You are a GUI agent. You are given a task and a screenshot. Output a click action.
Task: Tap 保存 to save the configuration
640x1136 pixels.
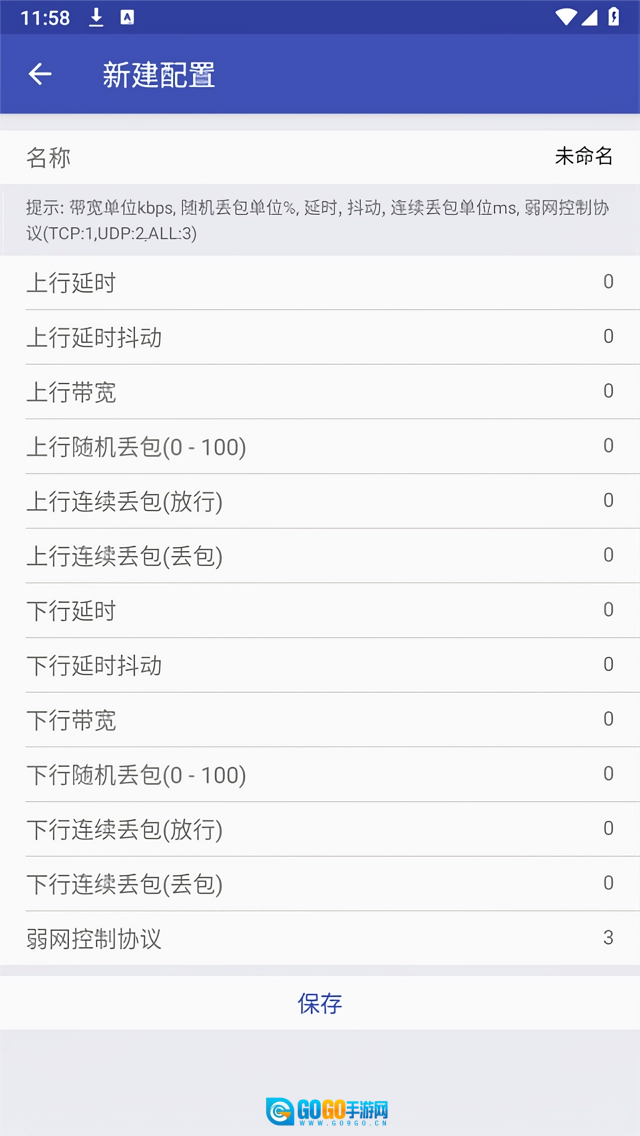click(x=320, y=1003)
